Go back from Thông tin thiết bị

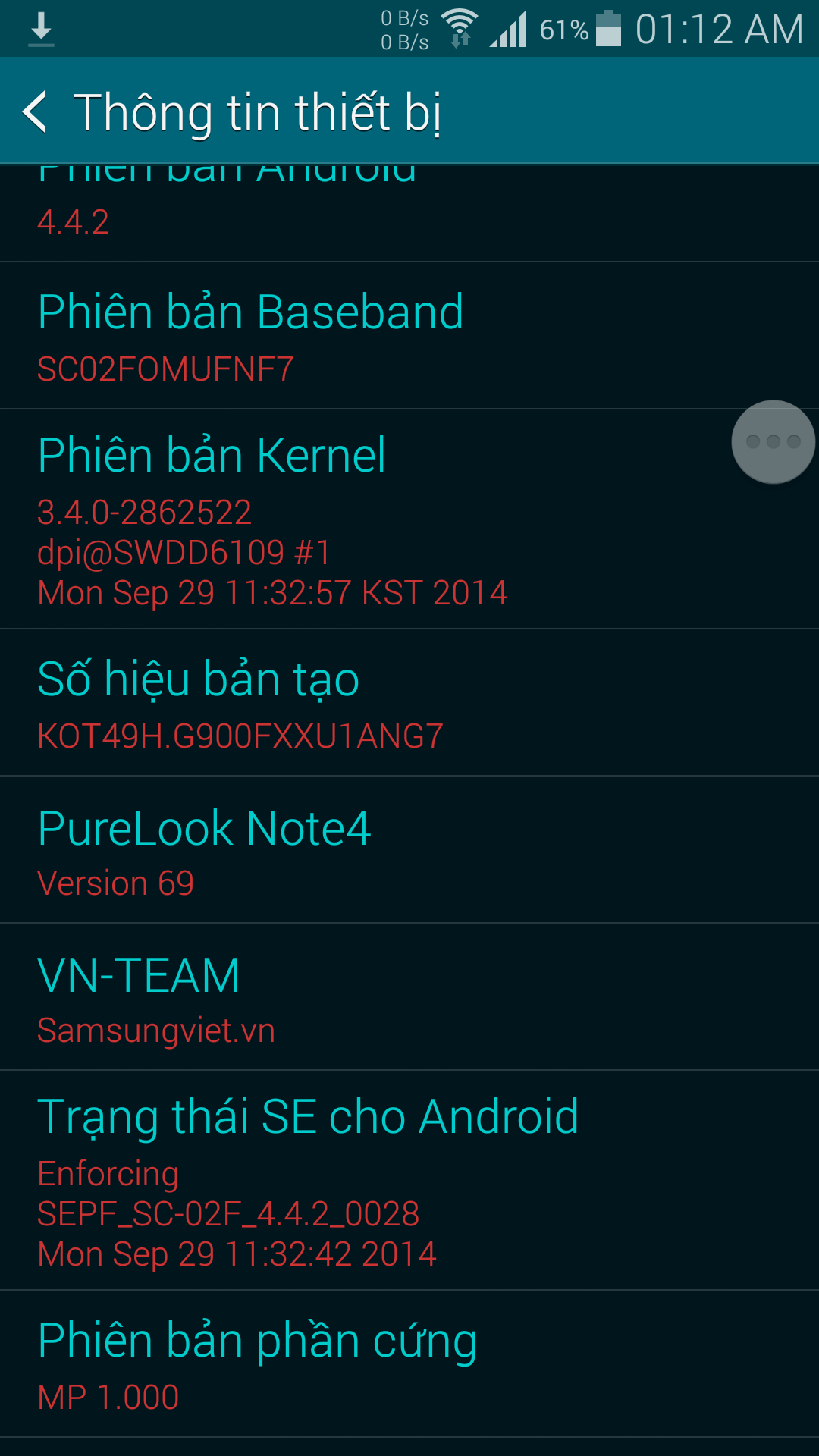(x=35, y=111)
